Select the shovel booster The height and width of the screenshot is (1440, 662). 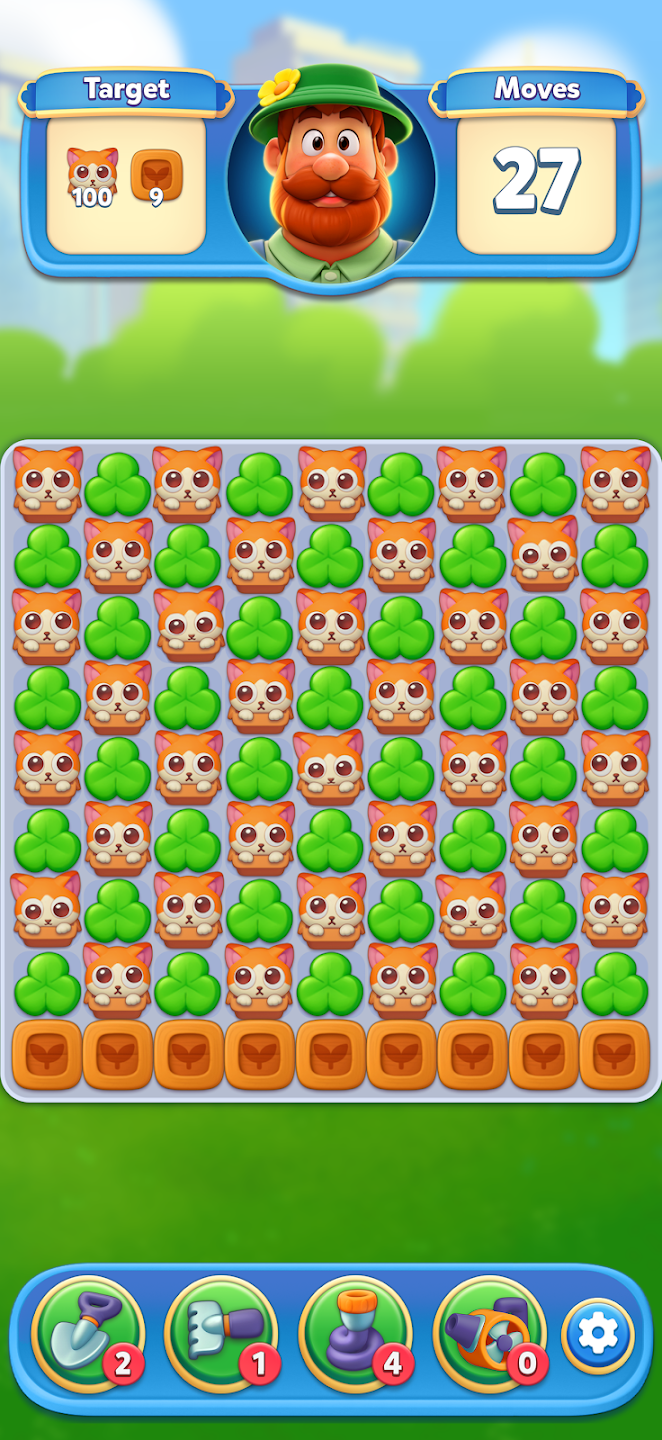pyautogui.click(x=88, y=1333)
